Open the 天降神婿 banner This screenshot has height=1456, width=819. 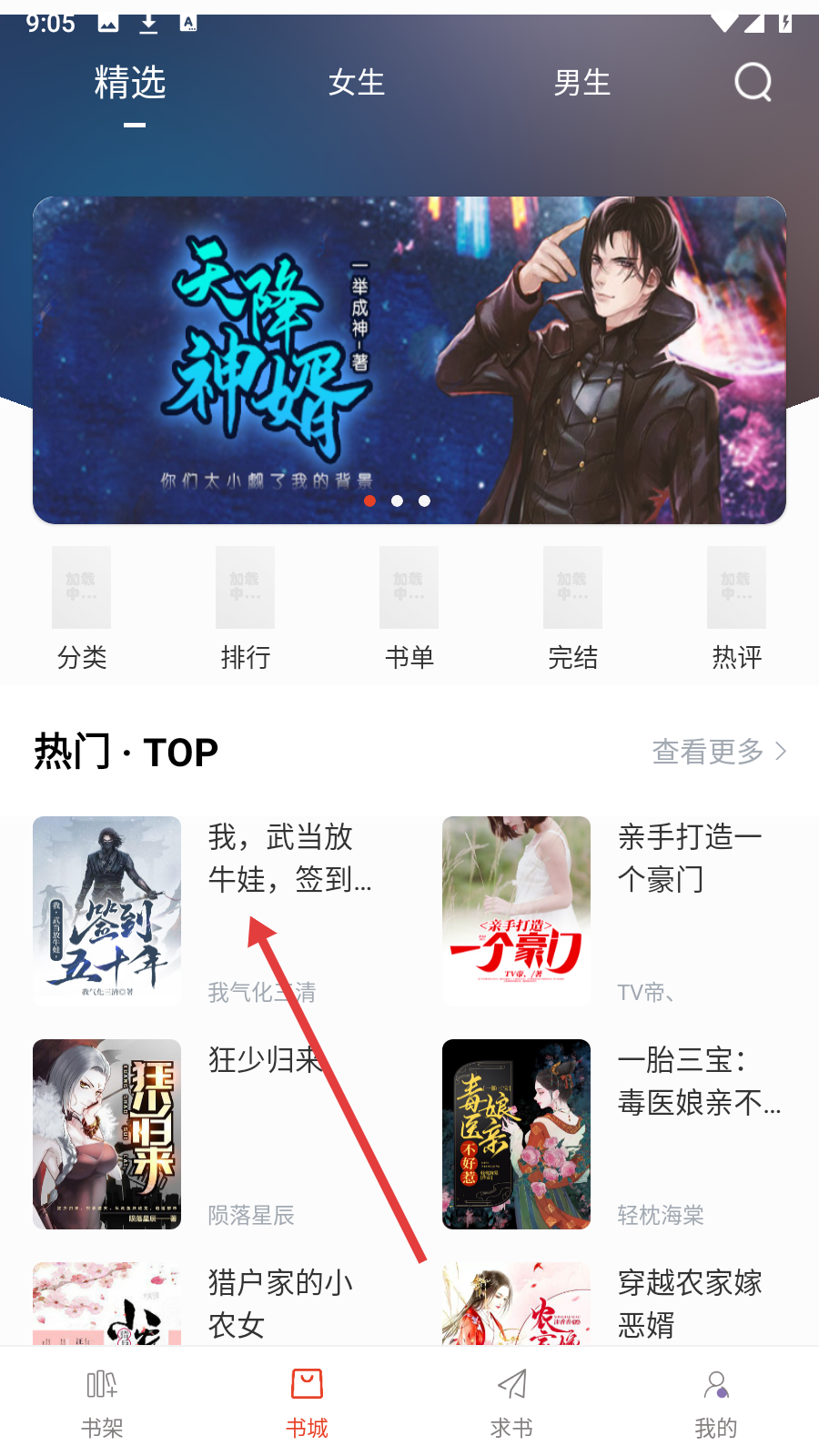(409, 360)
